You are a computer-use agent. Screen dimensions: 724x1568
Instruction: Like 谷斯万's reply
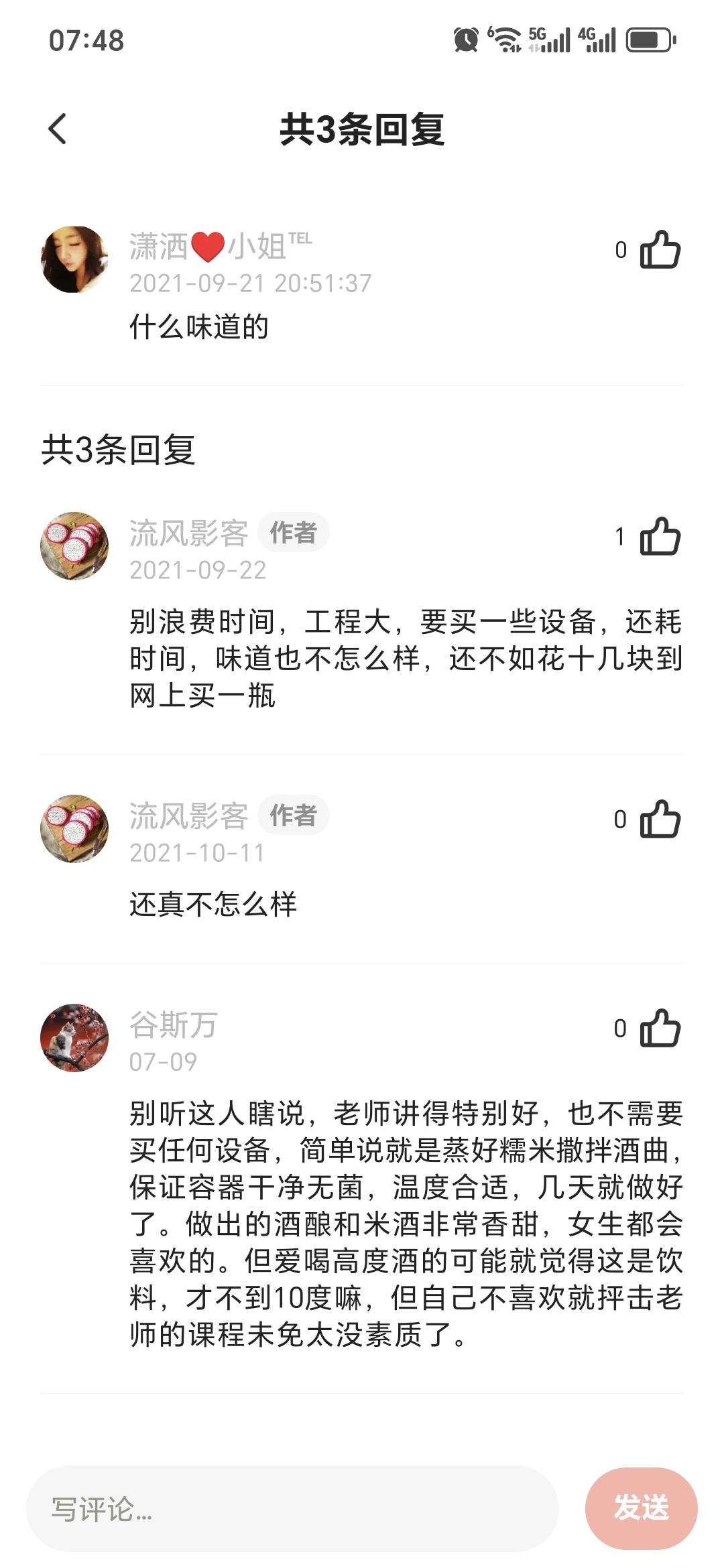(660, 1029)
